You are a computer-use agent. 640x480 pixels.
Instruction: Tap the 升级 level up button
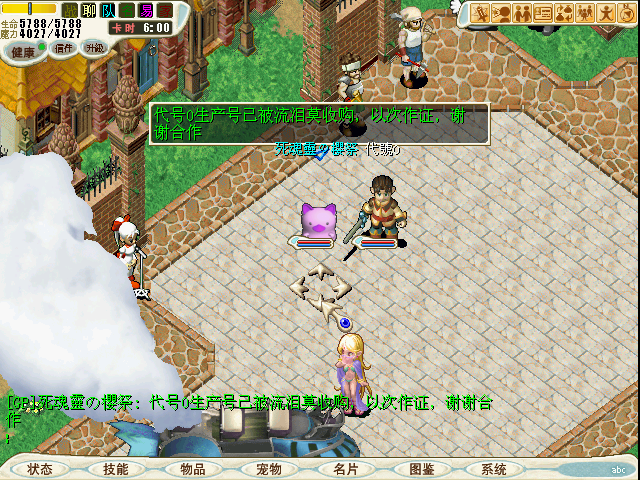[93, 48]
